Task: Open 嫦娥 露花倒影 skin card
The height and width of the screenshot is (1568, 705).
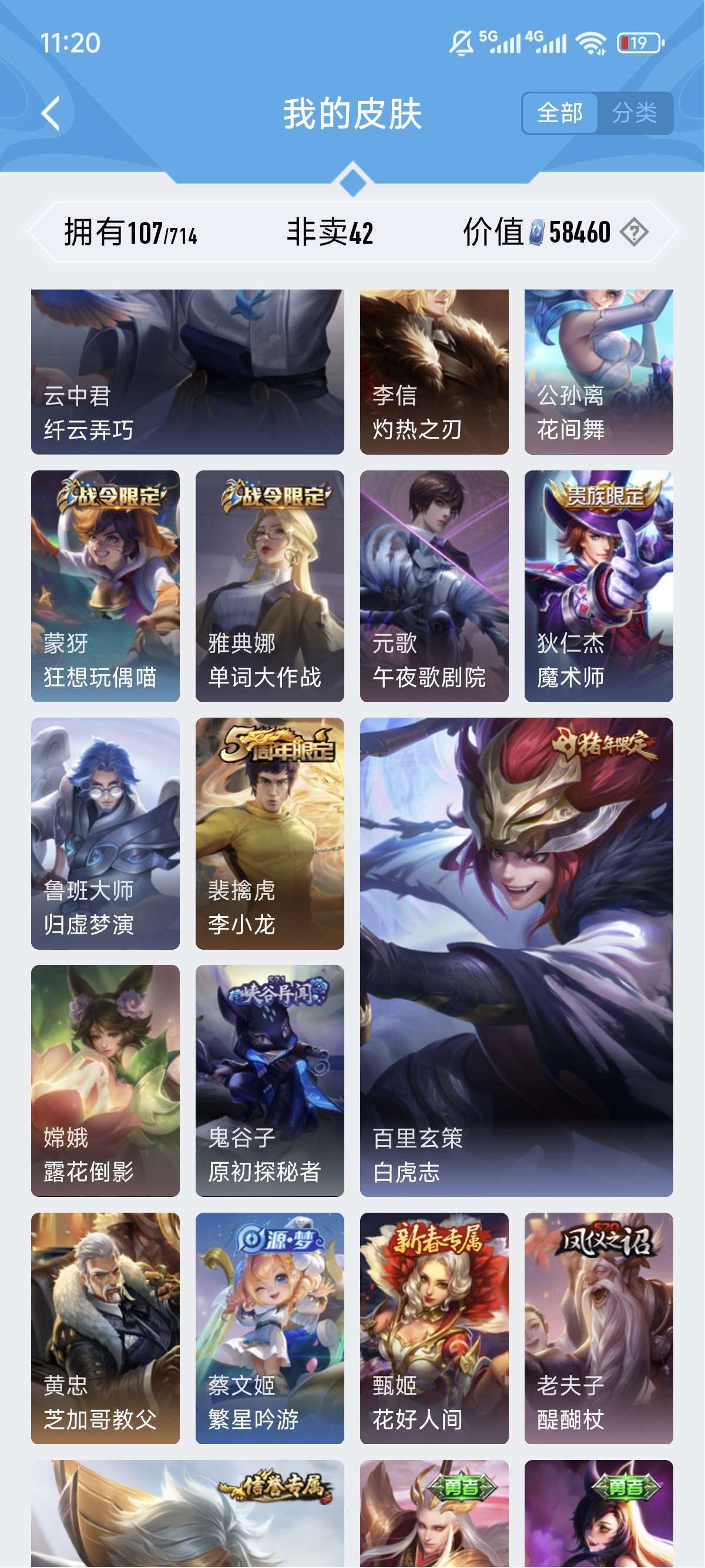Action: 105,1081
